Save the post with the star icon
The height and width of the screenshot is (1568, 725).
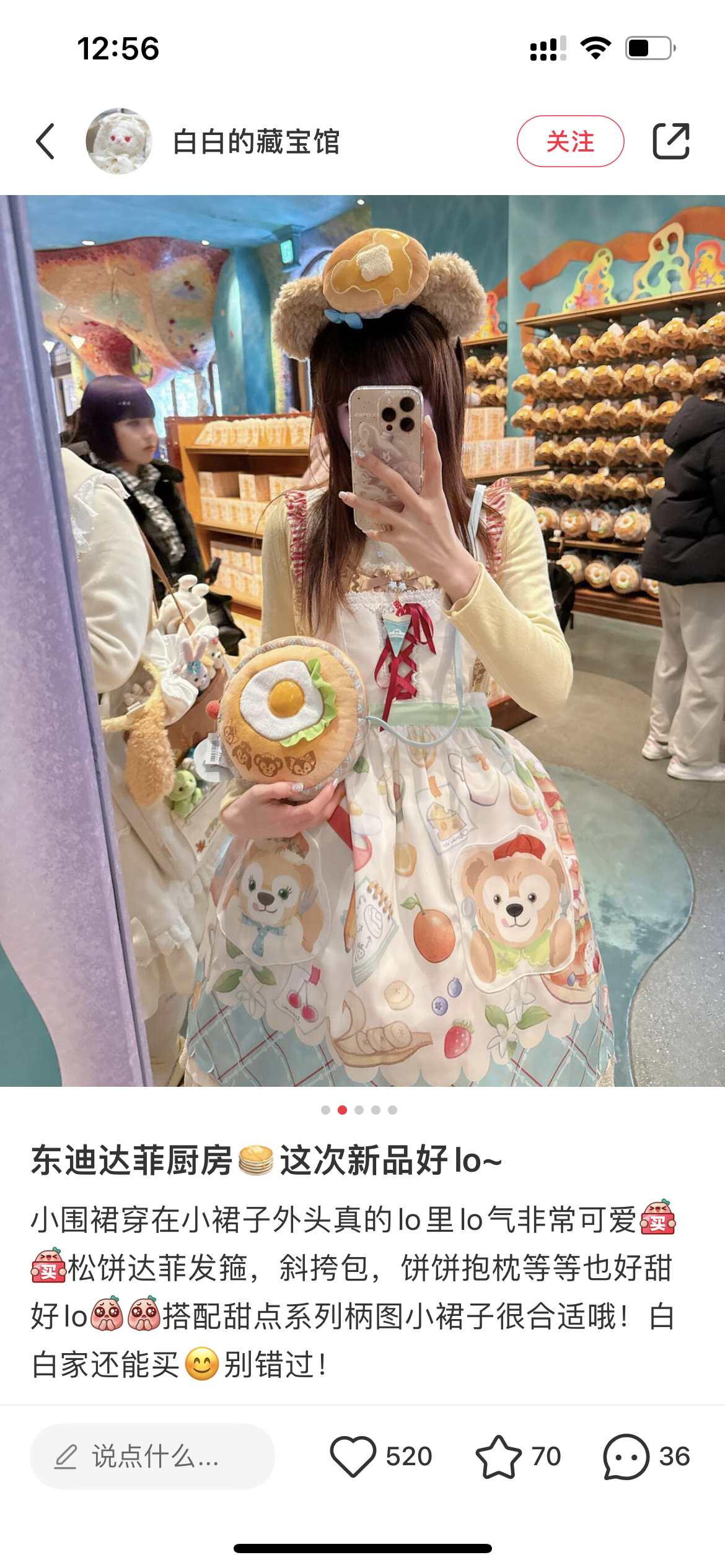point(499,1457)
